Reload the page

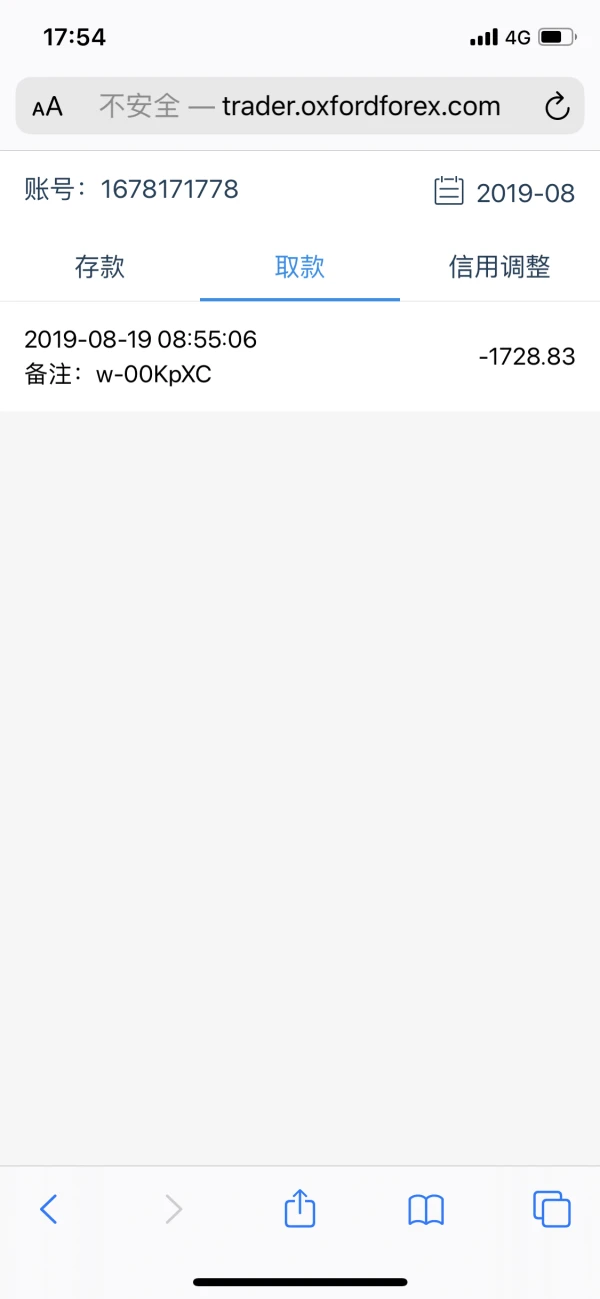coord(555,106)
